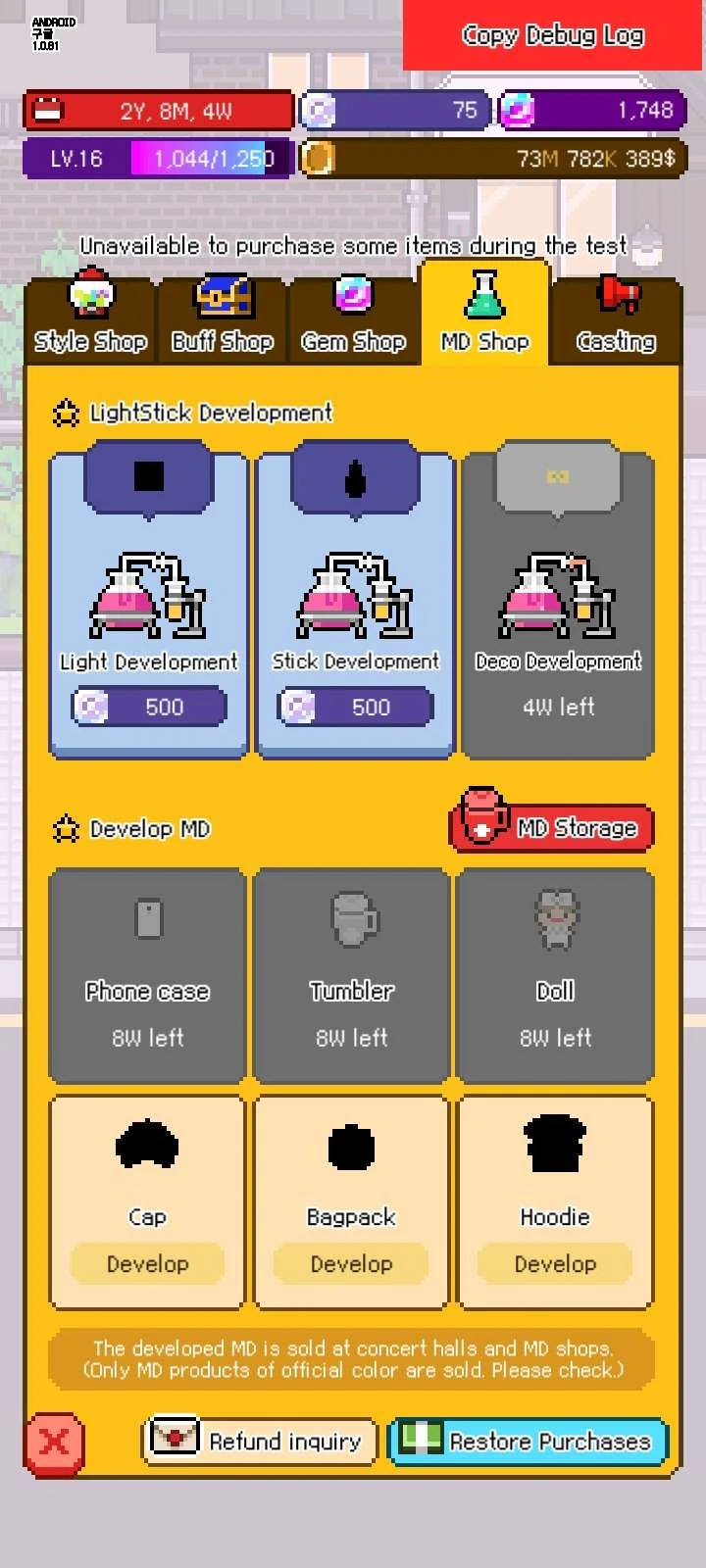Start Light Development for 500
Screen dimensions: 706x1568
coord(149,707)
